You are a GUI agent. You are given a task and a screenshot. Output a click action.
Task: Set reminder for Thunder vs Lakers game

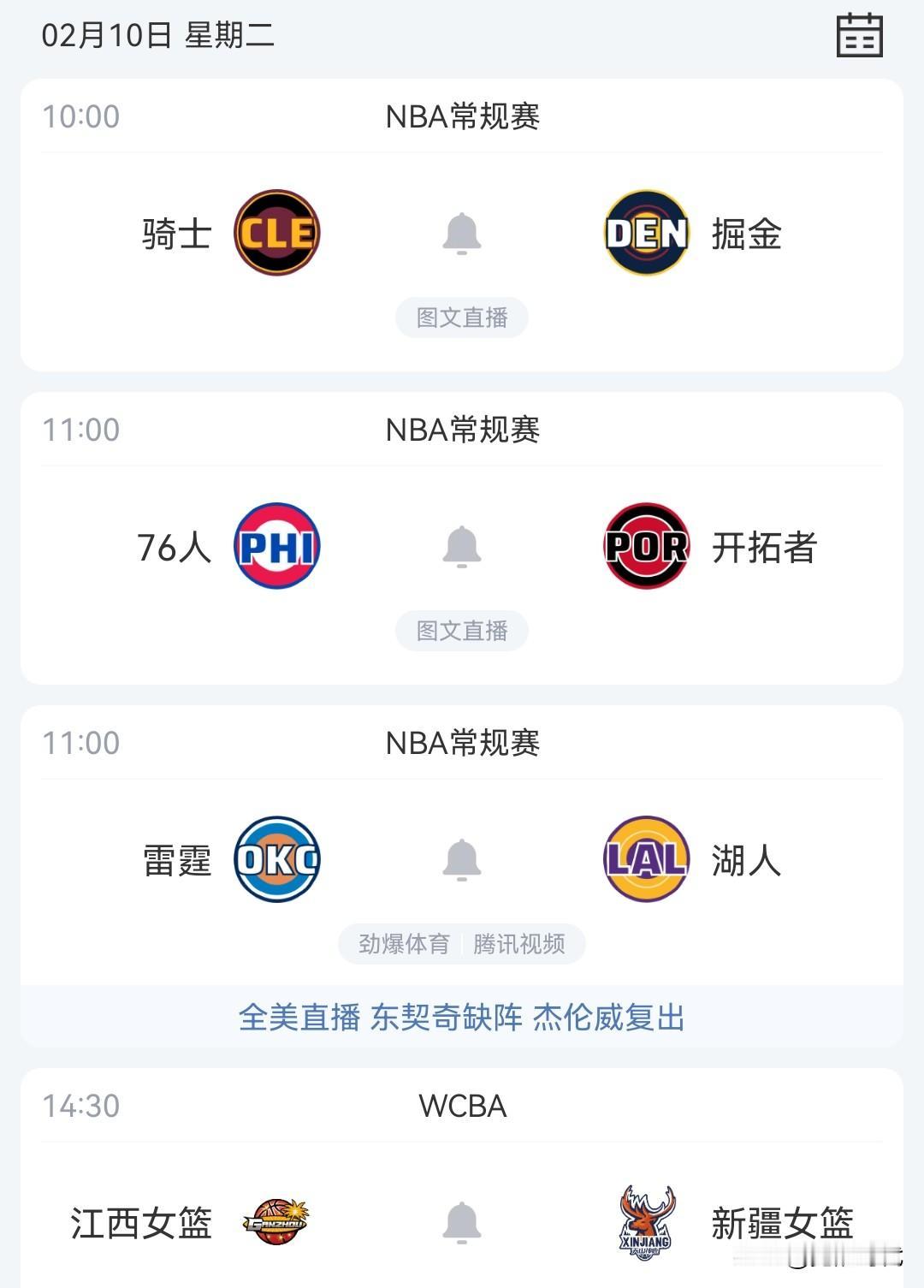tap(462, 859)
